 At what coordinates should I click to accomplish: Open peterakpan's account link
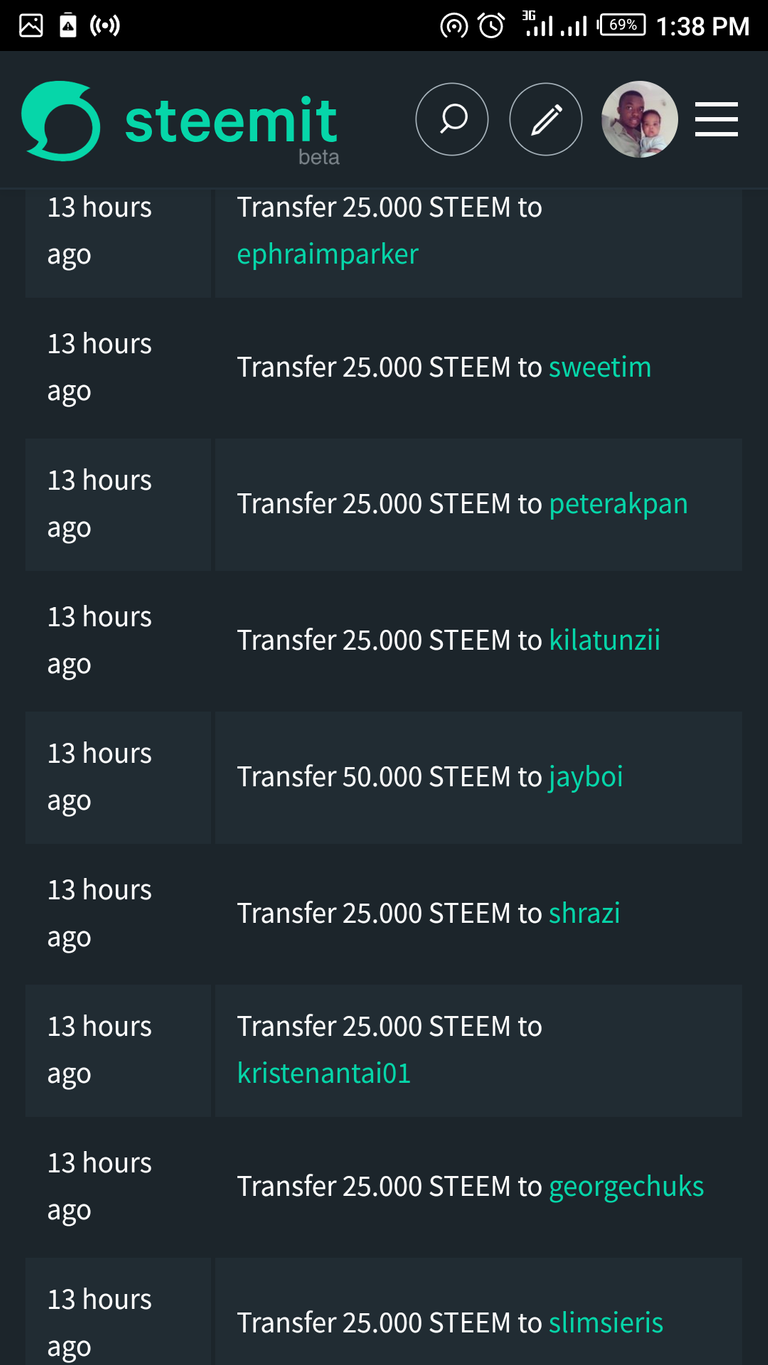click(x=618, y=504)
